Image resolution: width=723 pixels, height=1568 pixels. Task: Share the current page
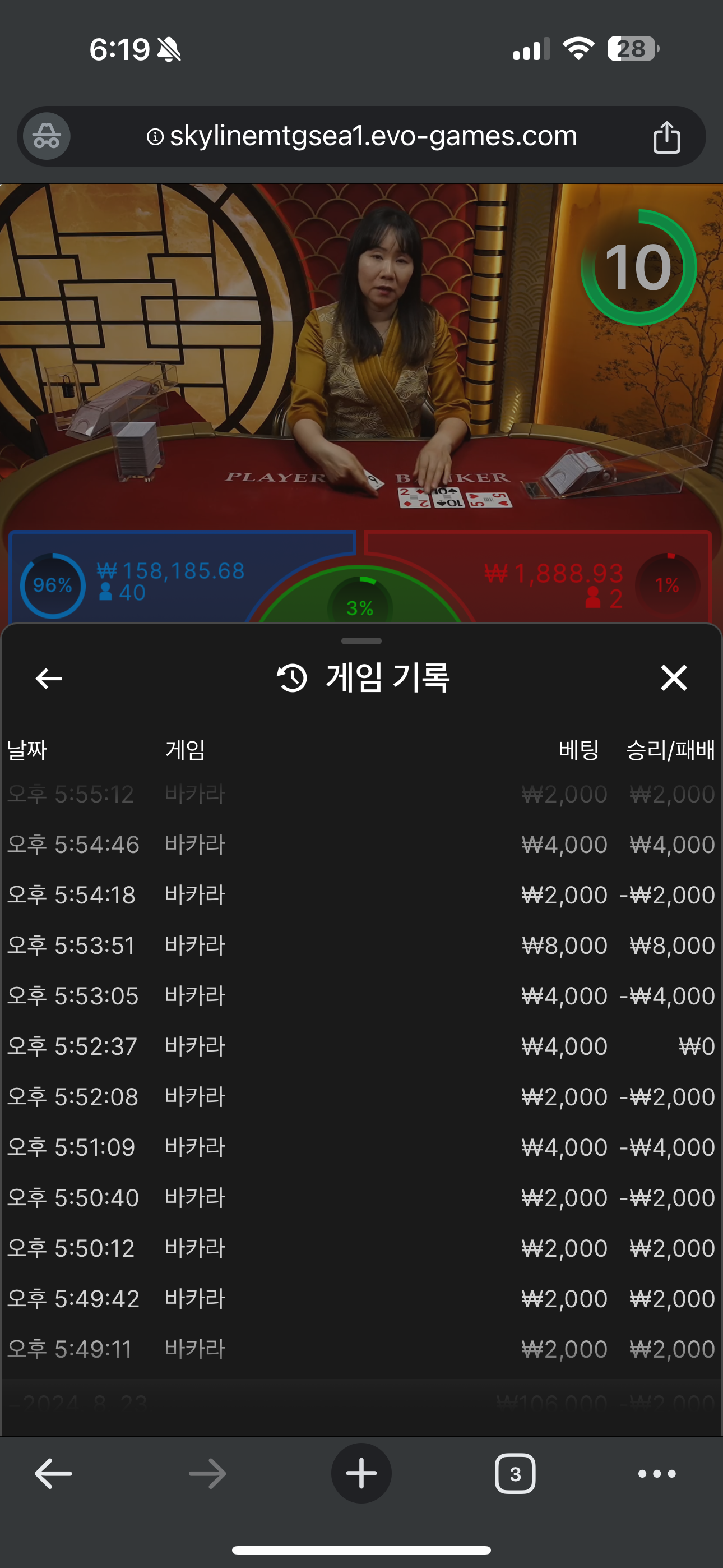pyautogui.click(x=666, y=136)
